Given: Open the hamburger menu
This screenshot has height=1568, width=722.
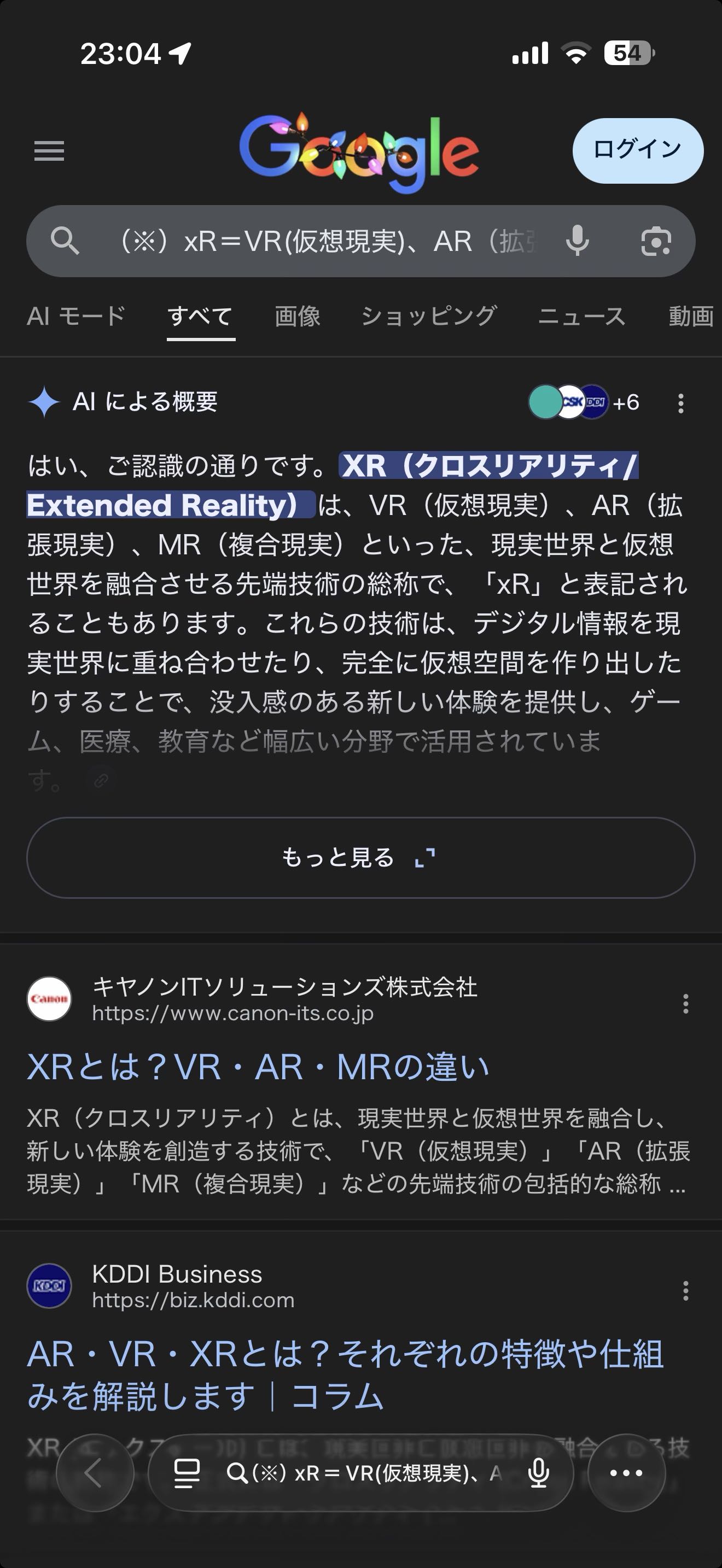Looking at the screenshot, I should tap(49, 150).
